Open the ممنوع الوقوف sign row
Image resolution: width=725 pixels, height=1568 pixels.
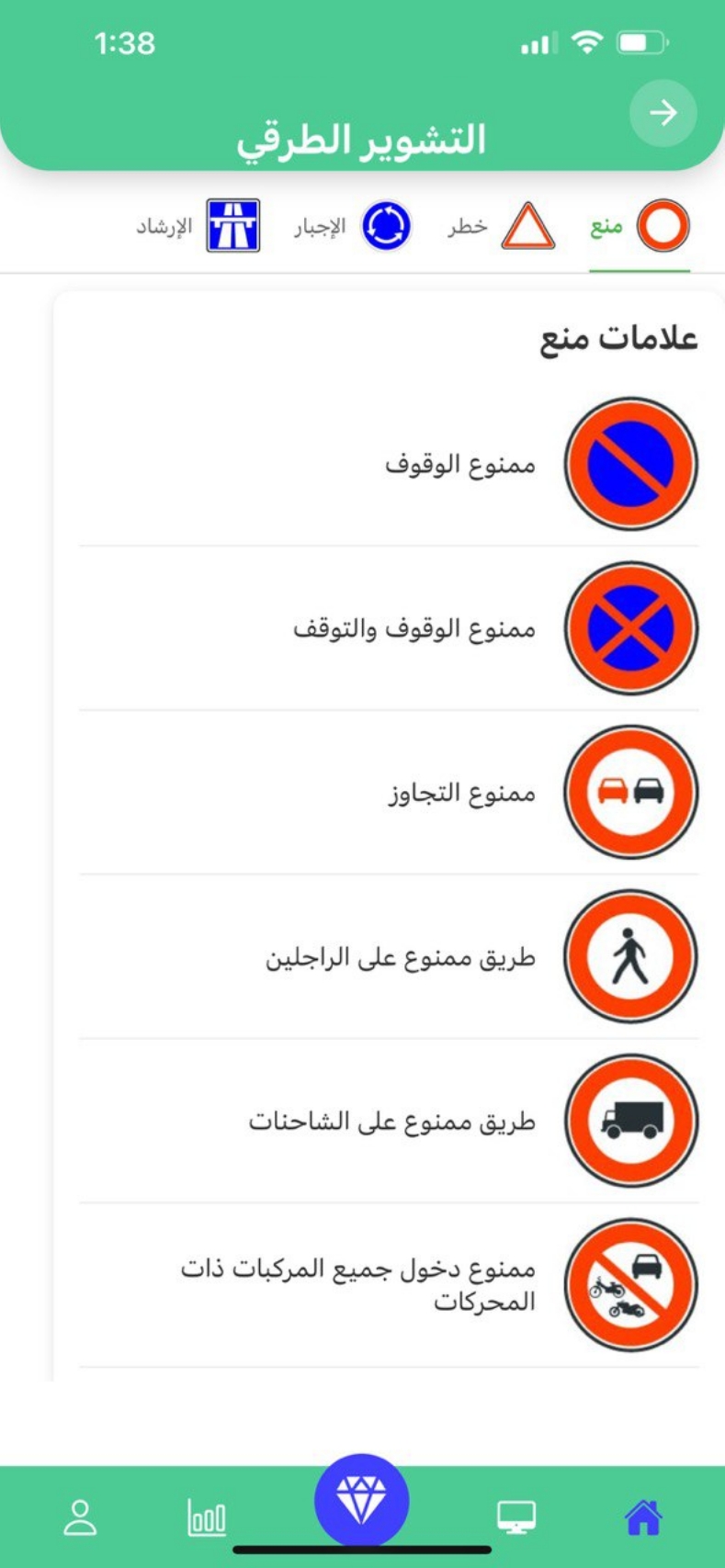pyautogui.click(x=389, y=465)
